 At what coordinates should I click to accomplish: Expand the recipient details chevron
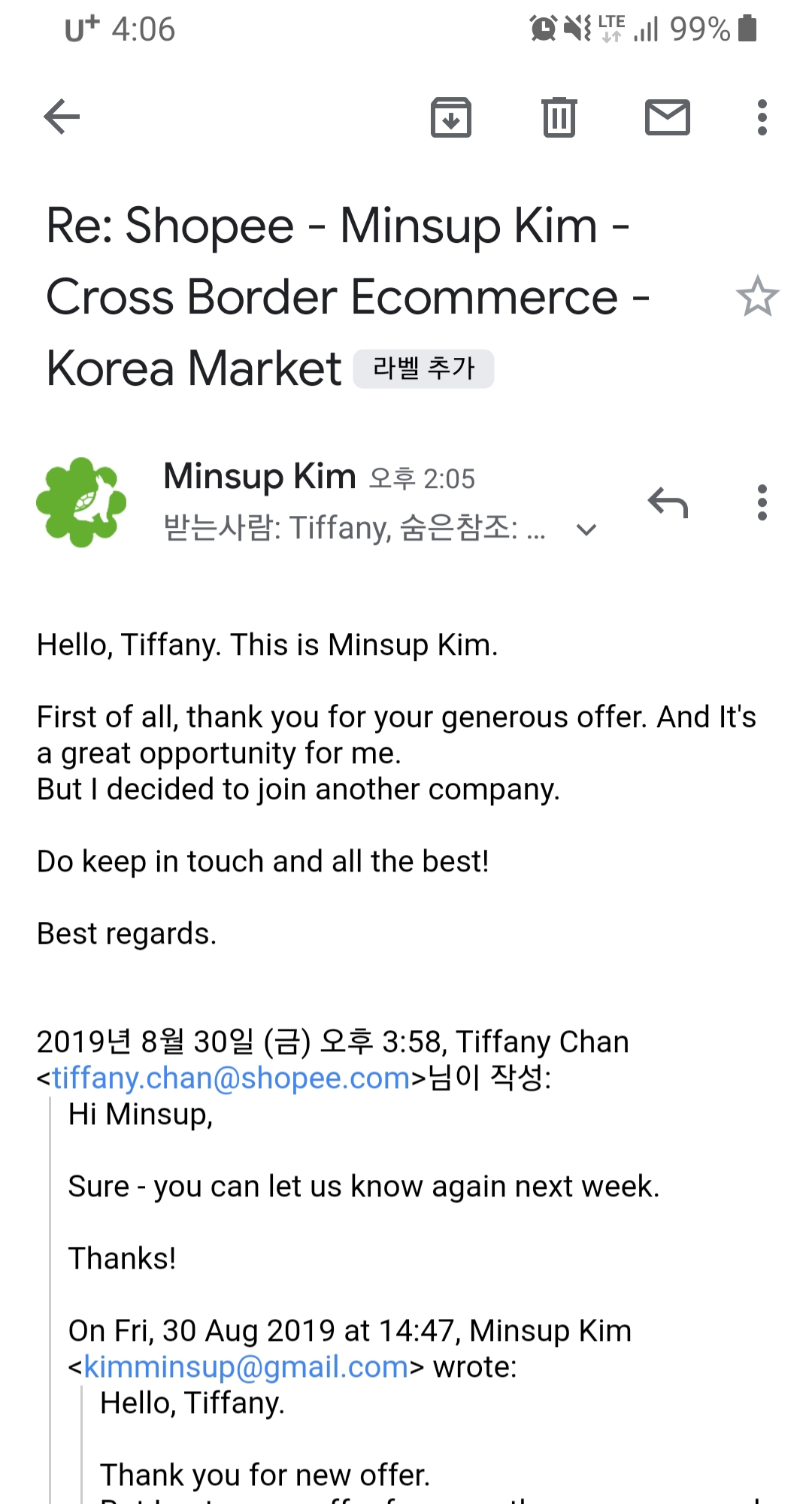click(586, 530)
